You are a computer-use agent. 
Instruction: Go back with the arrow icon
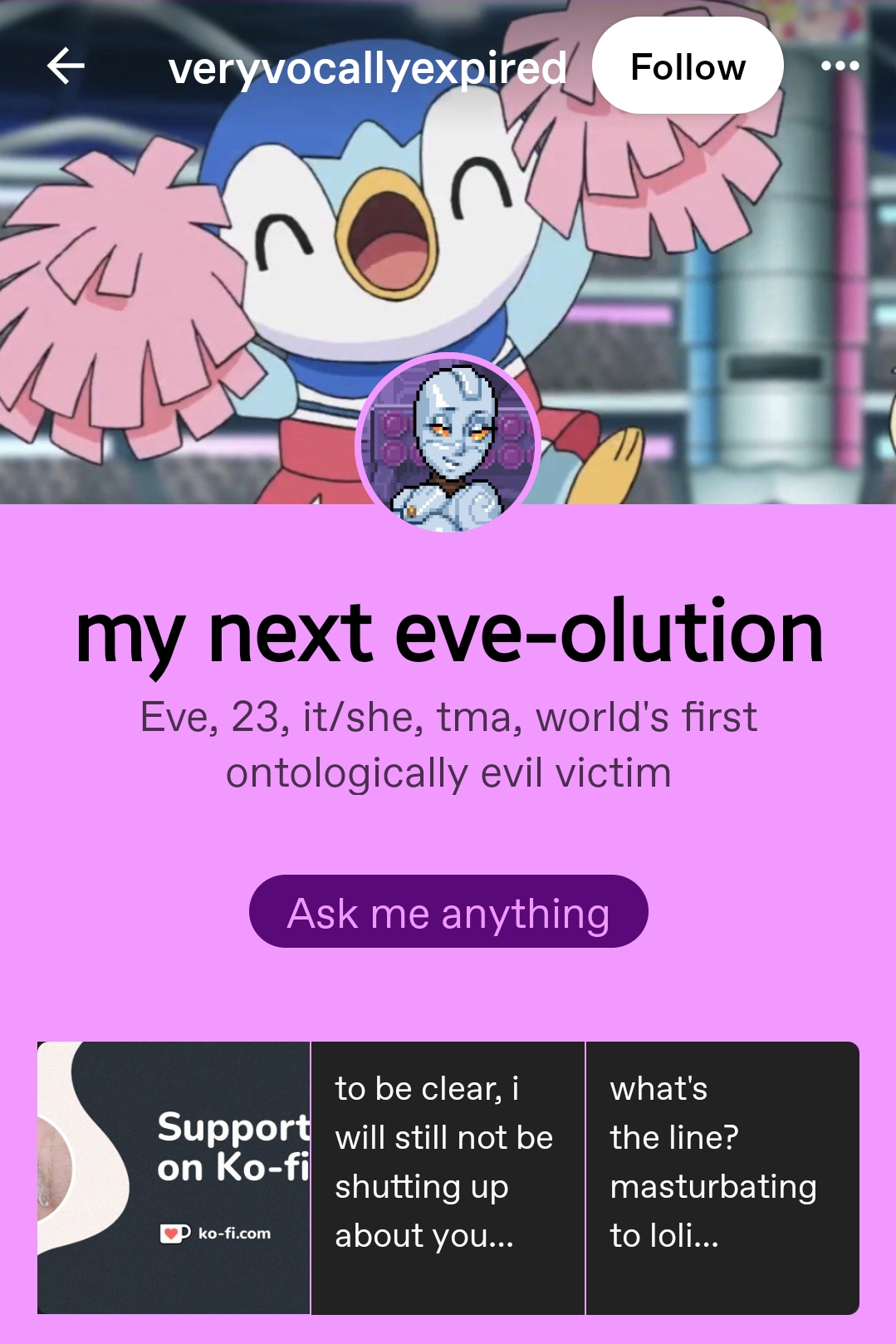66,66
